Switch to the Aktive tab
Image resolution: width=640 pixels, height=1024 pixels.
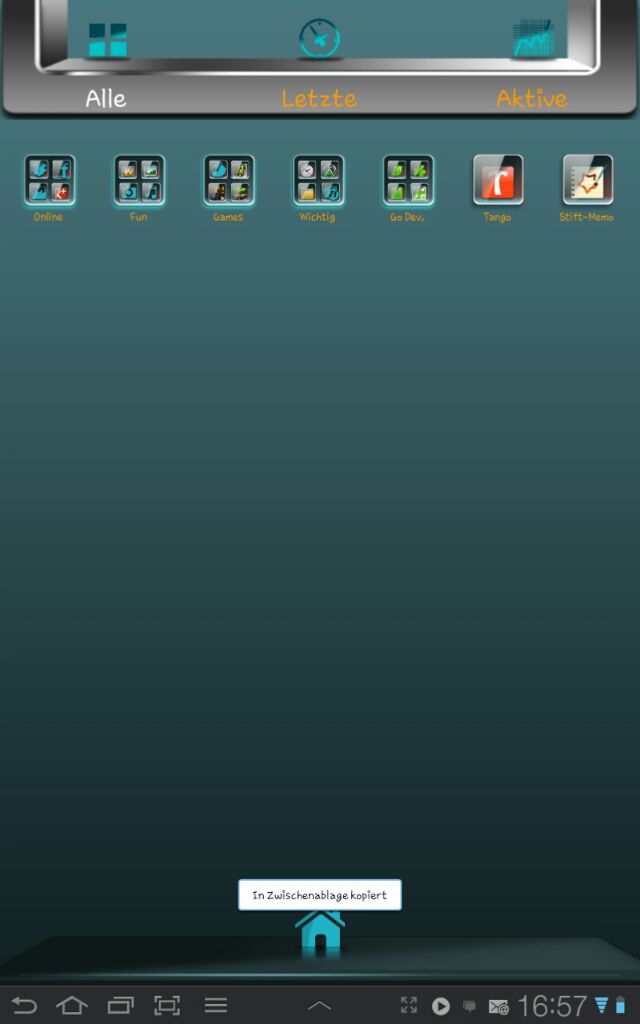[532, 99]
